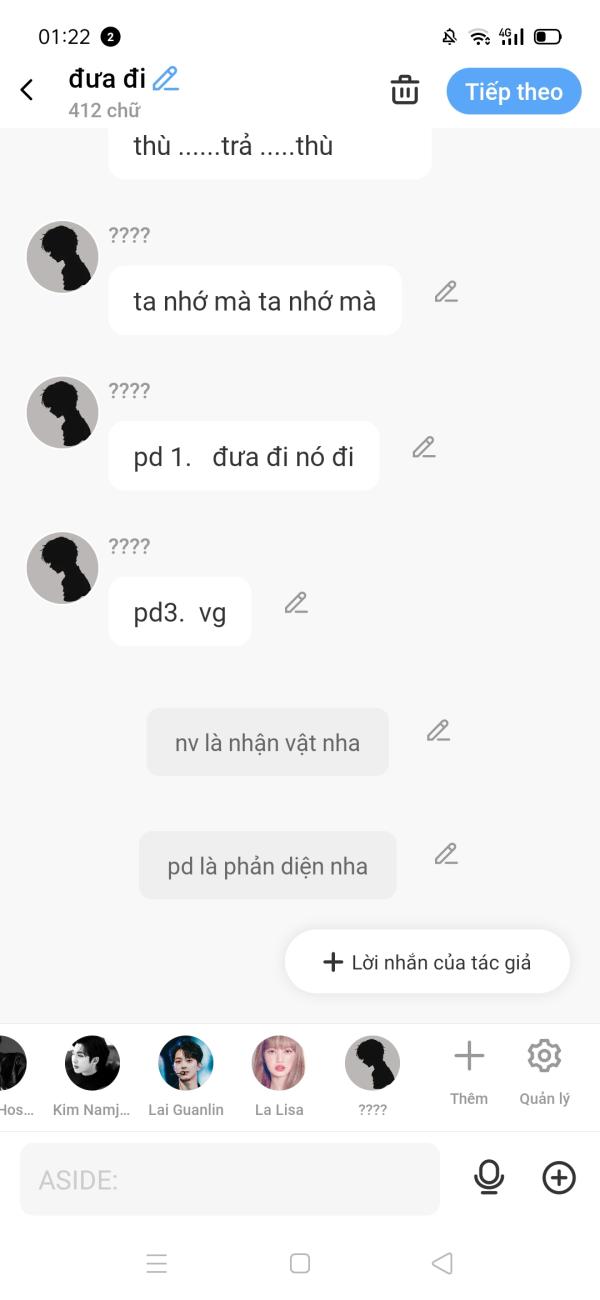The image size is (600, 1300).
Task: Edit the note "nv là nhận vật nha"
Action: click(x=438, y=731)
